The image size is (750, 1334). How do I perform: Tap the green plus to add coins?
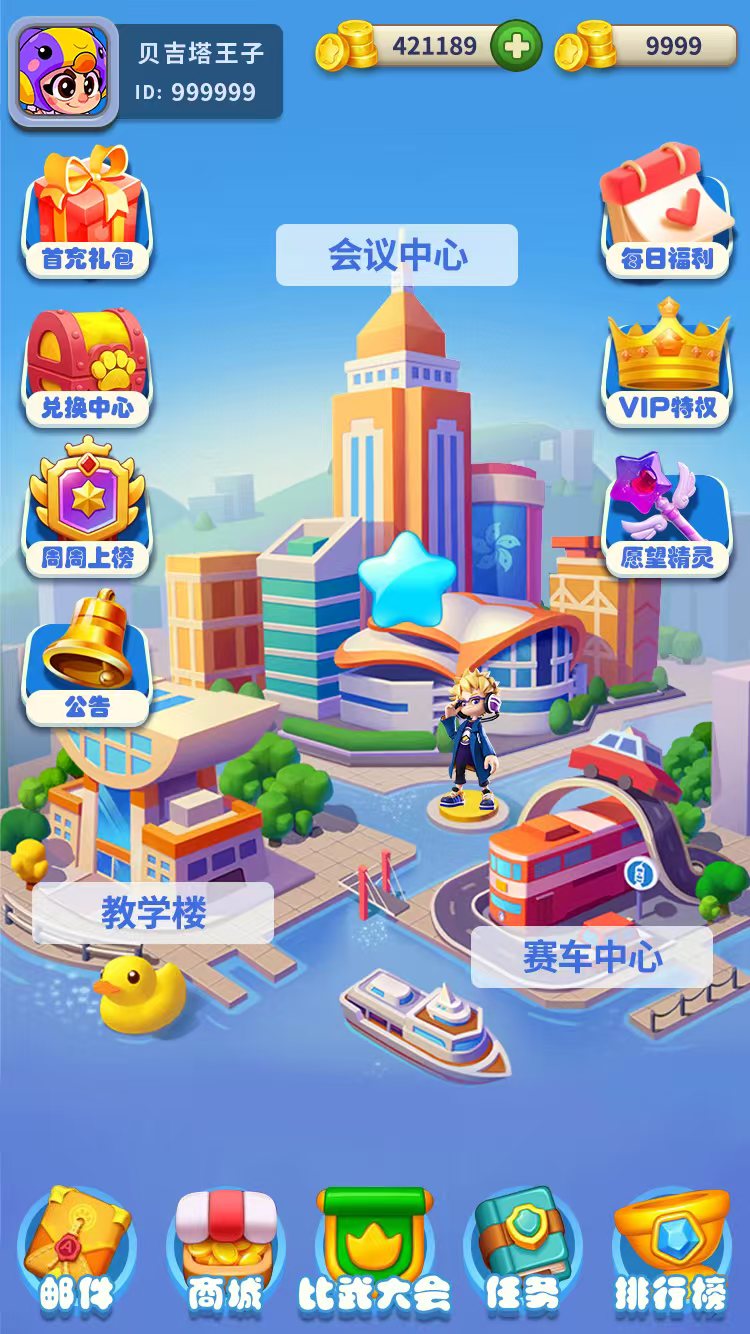pyautogui.click(x=517, y=46)
